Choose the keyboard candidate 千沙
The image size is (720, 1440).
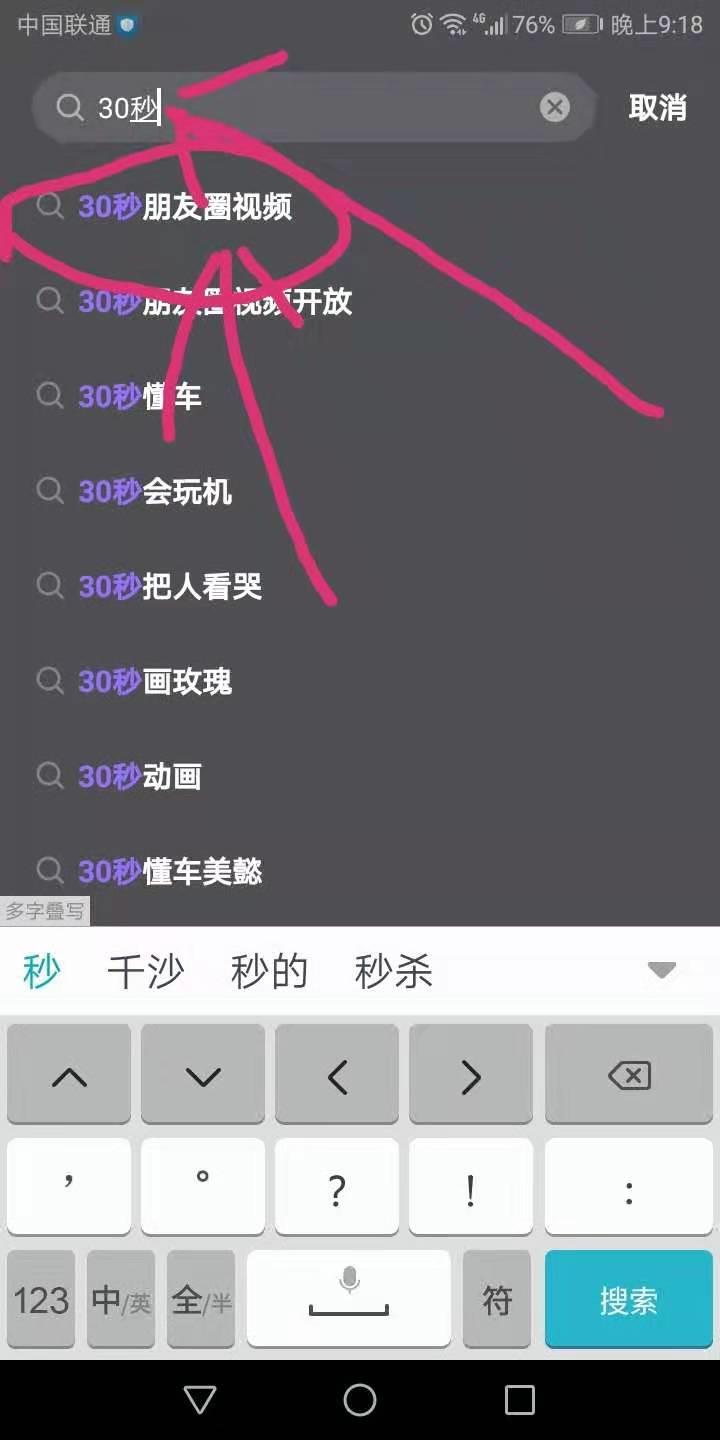(145, 971)
